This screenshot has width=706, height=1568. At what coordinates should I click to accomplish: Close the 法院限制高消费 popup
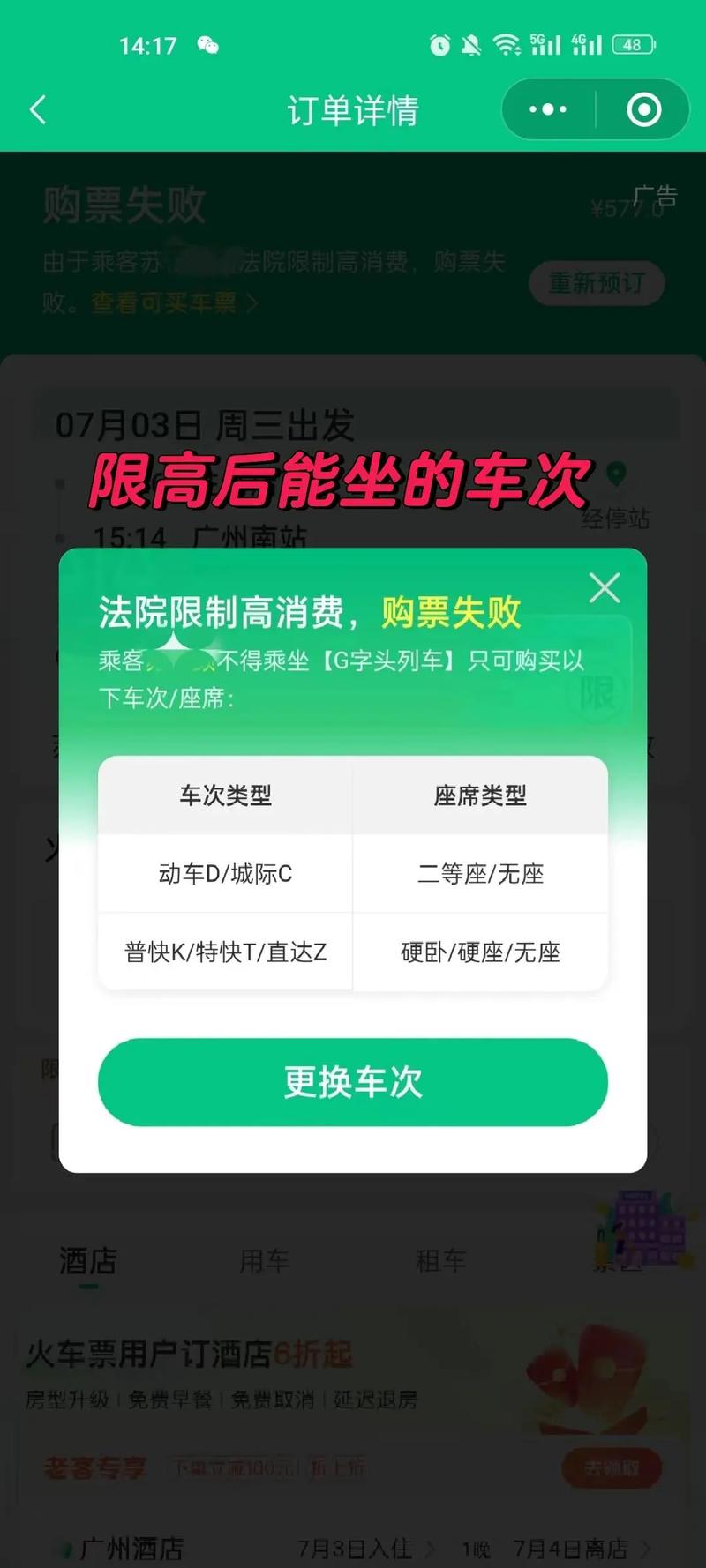click(x=605, y=587)
